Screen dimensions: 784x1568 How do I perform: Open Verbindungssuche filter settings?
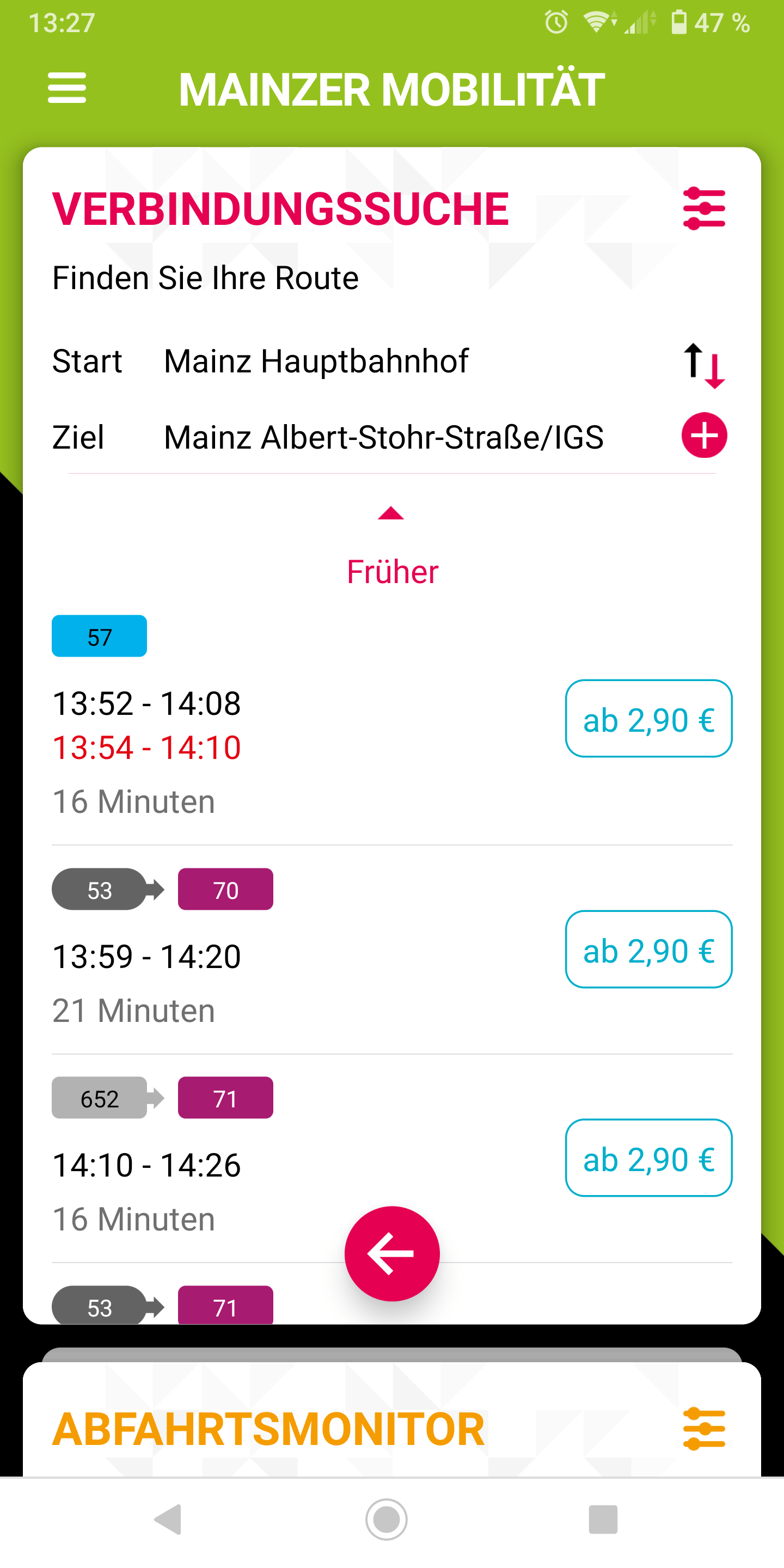(x=703, y=209)
